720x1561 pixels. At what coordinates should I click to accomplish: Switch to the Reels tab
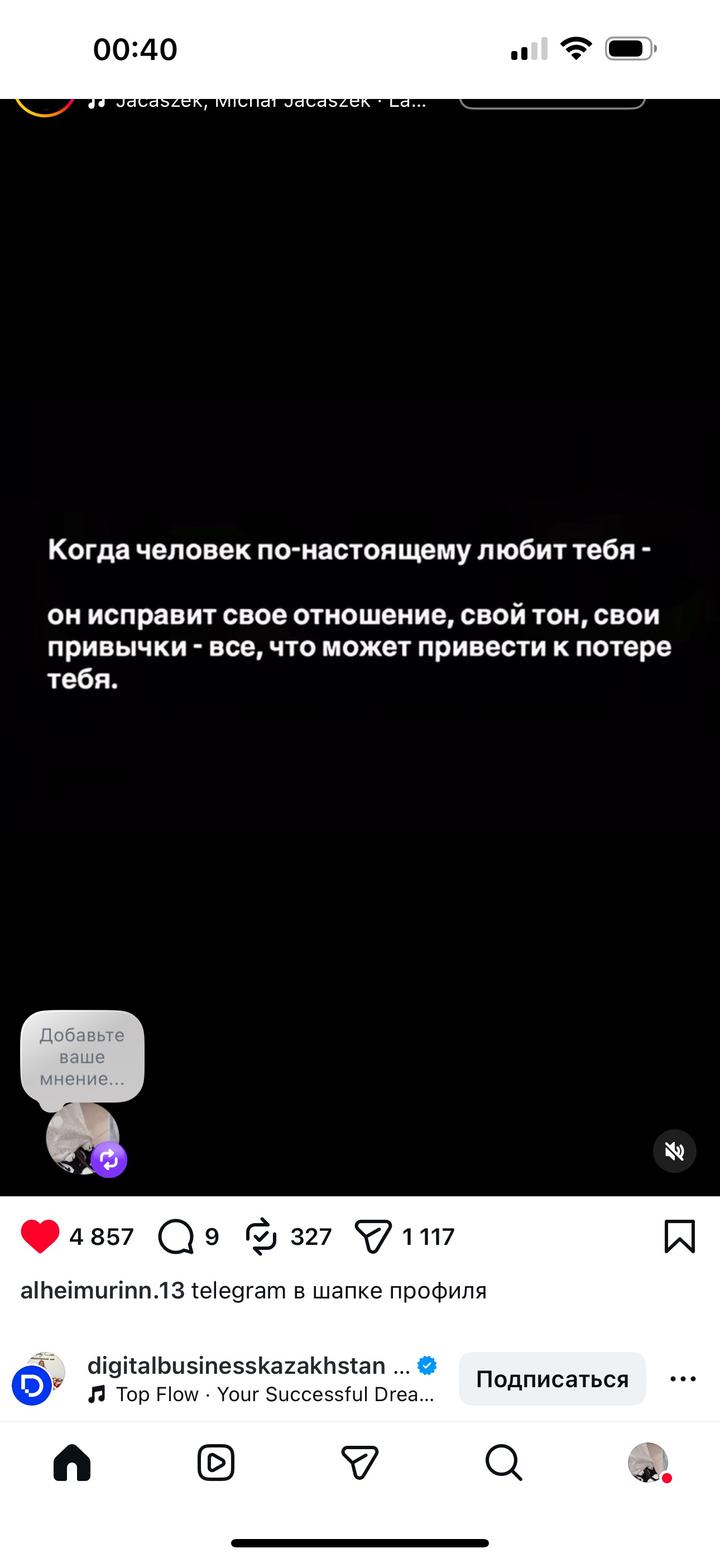point(216,1463)
